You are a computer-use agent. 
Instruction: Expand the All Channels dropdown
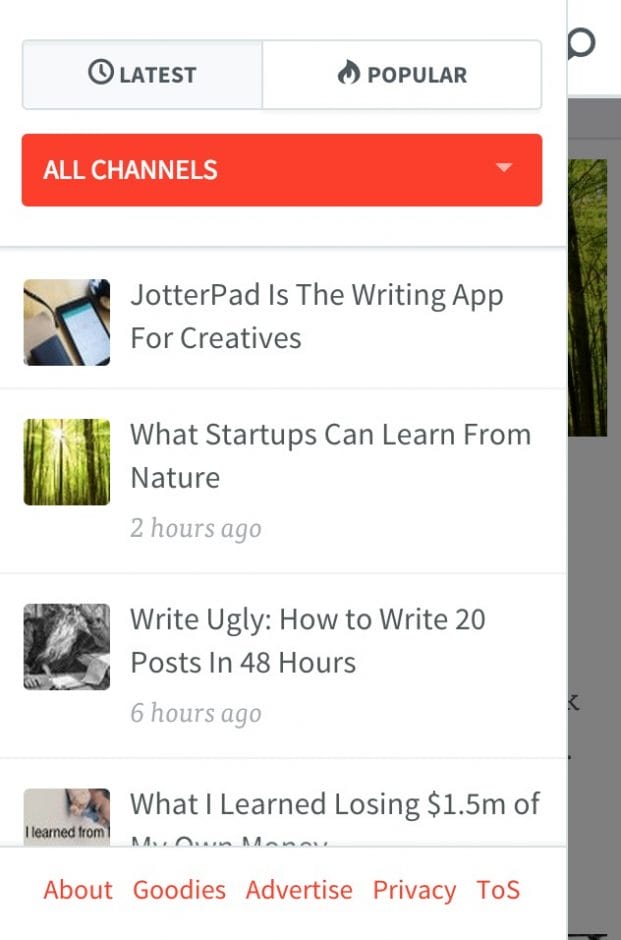tap(282, 170)
